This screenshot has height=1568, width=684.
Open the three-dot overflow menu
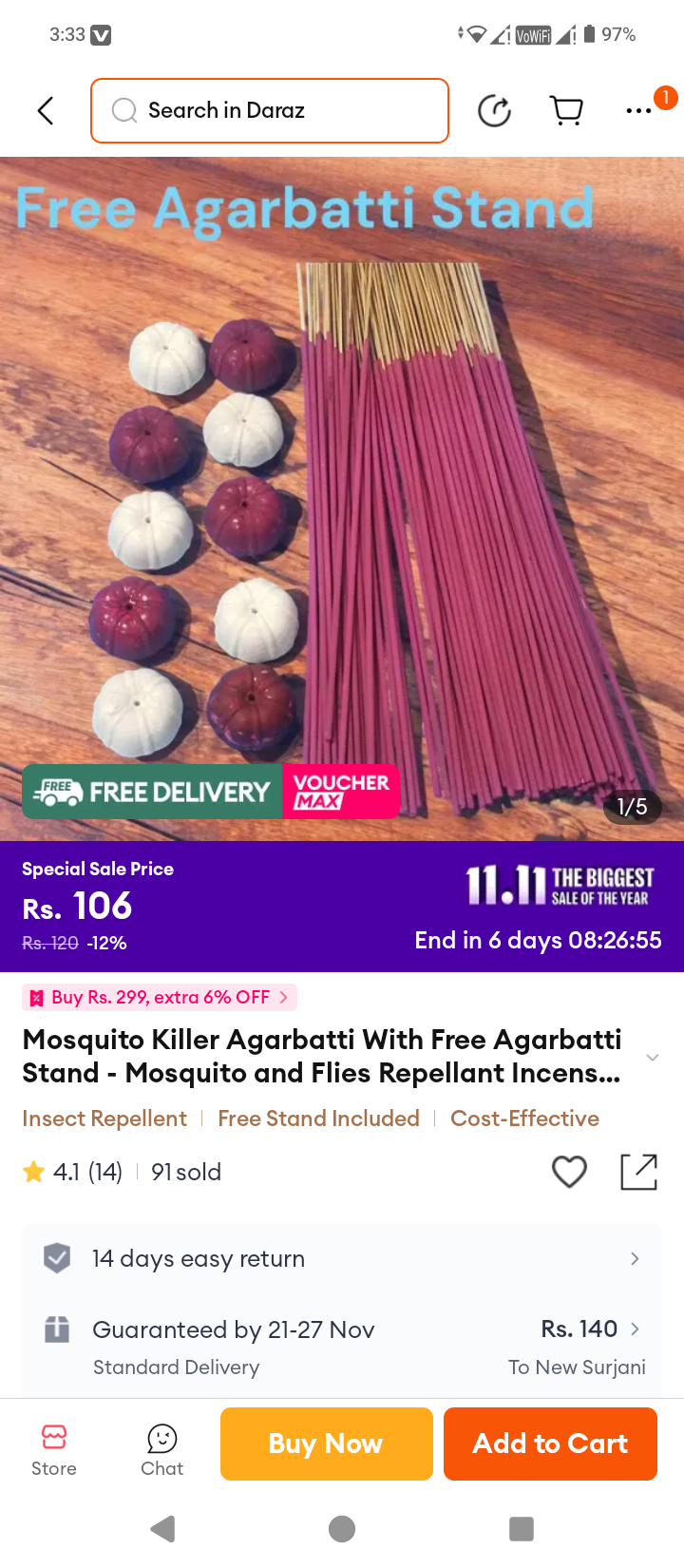point(639,111)
